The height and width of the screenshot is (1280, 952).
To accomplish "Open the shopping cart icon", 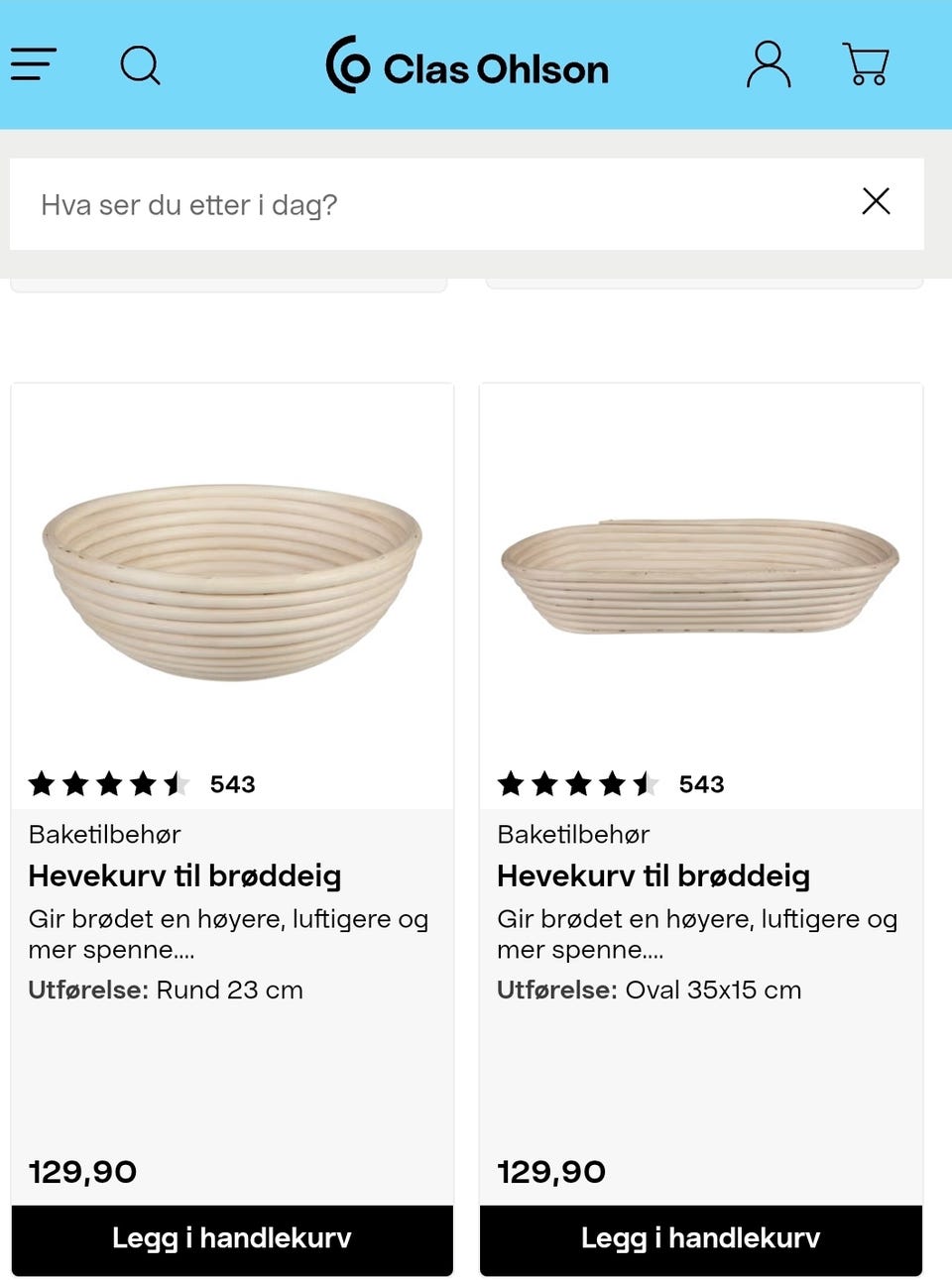I will pos(865,65).
